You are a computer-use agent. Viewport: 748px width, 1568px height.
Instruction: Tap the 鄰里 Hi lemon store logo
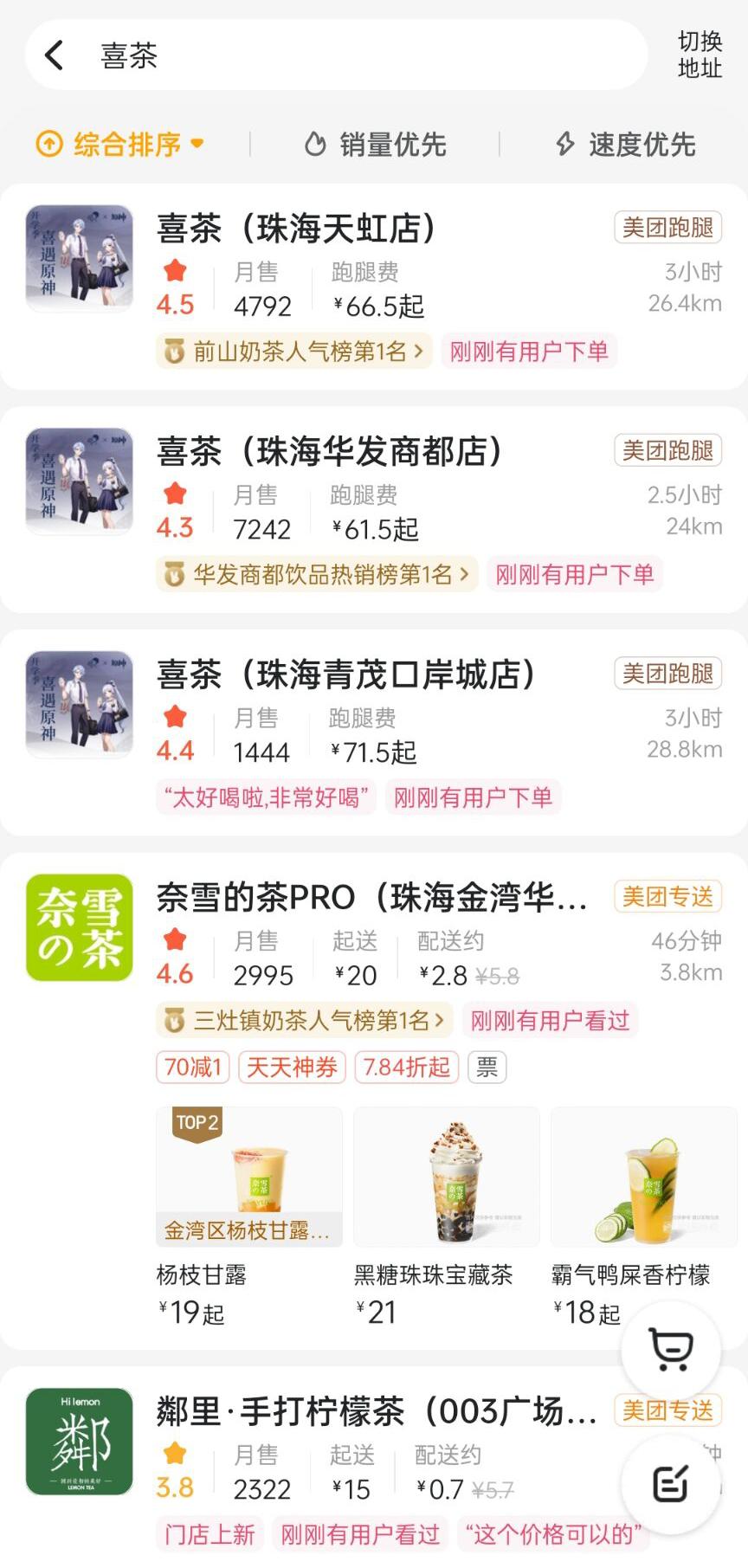click(x=79, y=1443)
